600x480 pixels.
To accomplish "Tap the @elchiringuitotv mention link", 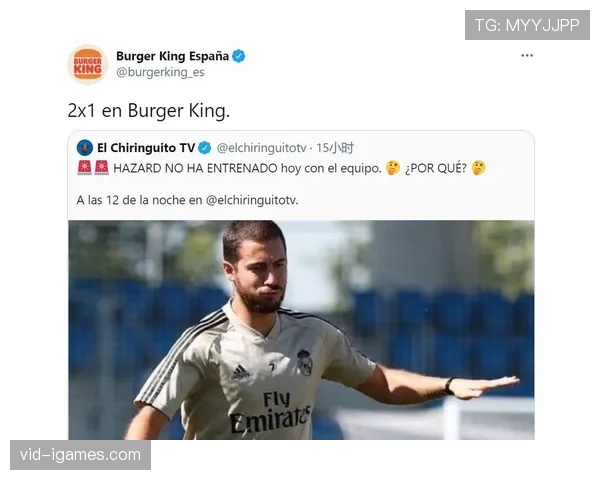I will [x=252, y=199].
